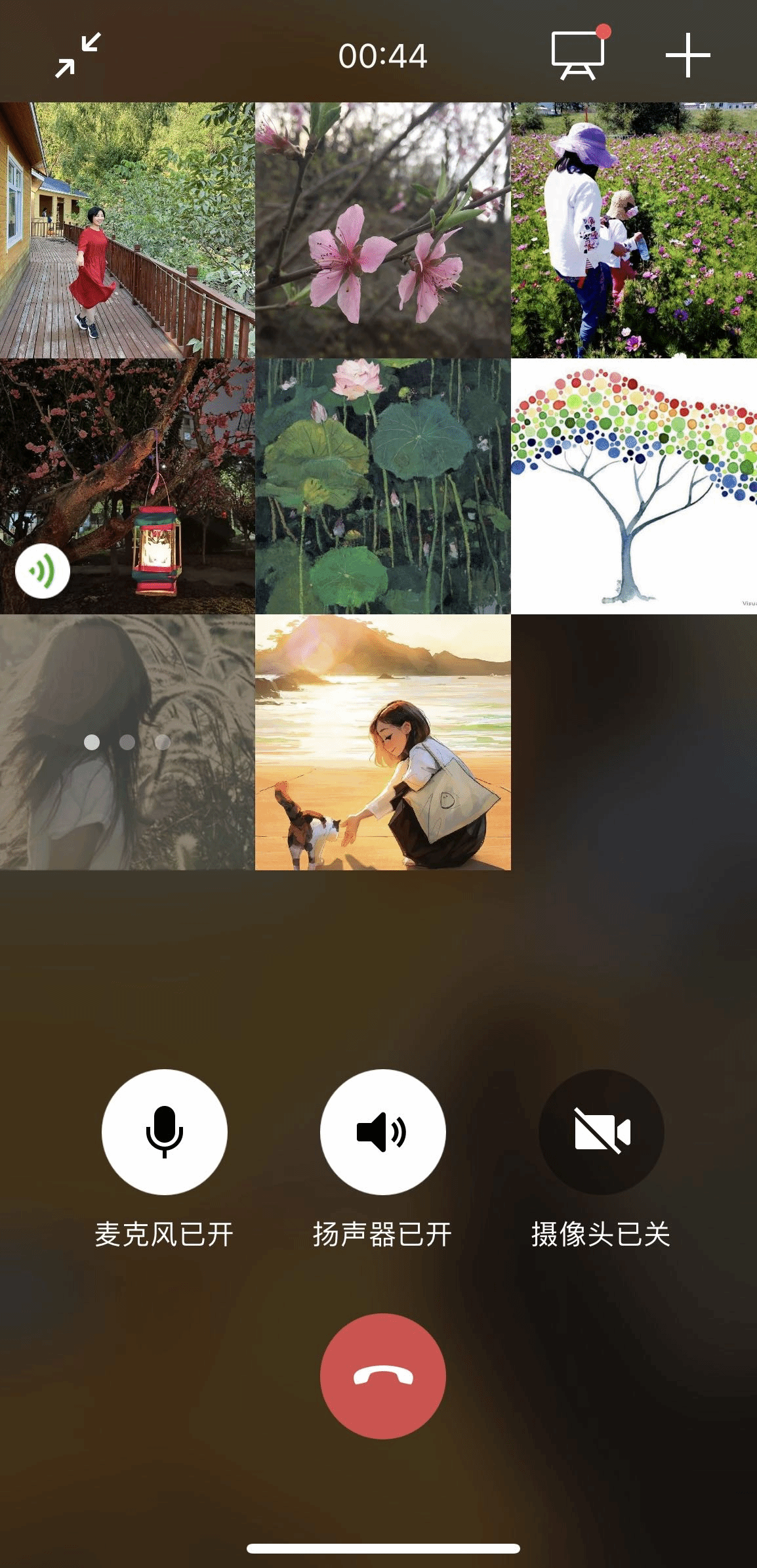Select participant with girl and cat avatar
The image size is (757, 1568).
382,742
